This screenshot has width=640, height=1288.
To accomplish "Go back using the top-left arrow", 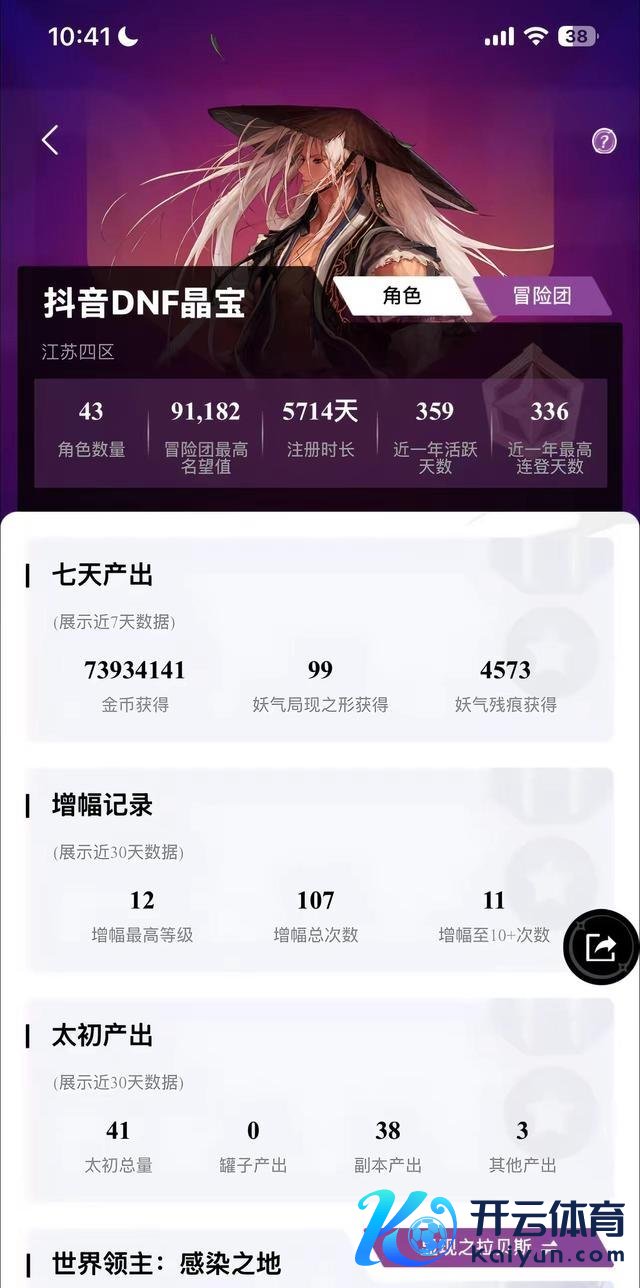I will (x=50, y=140).
